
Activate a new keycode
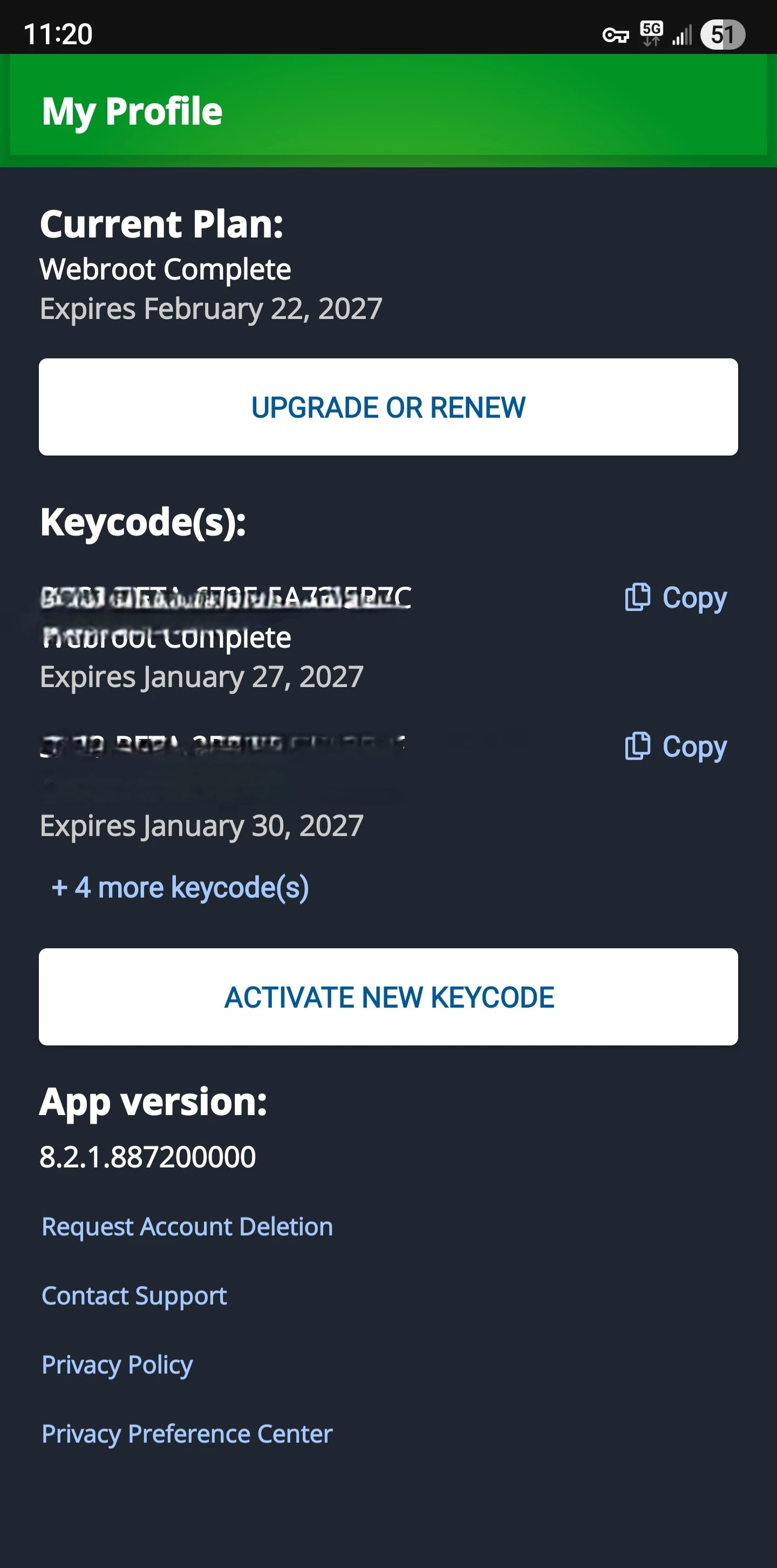pos(388,997)
